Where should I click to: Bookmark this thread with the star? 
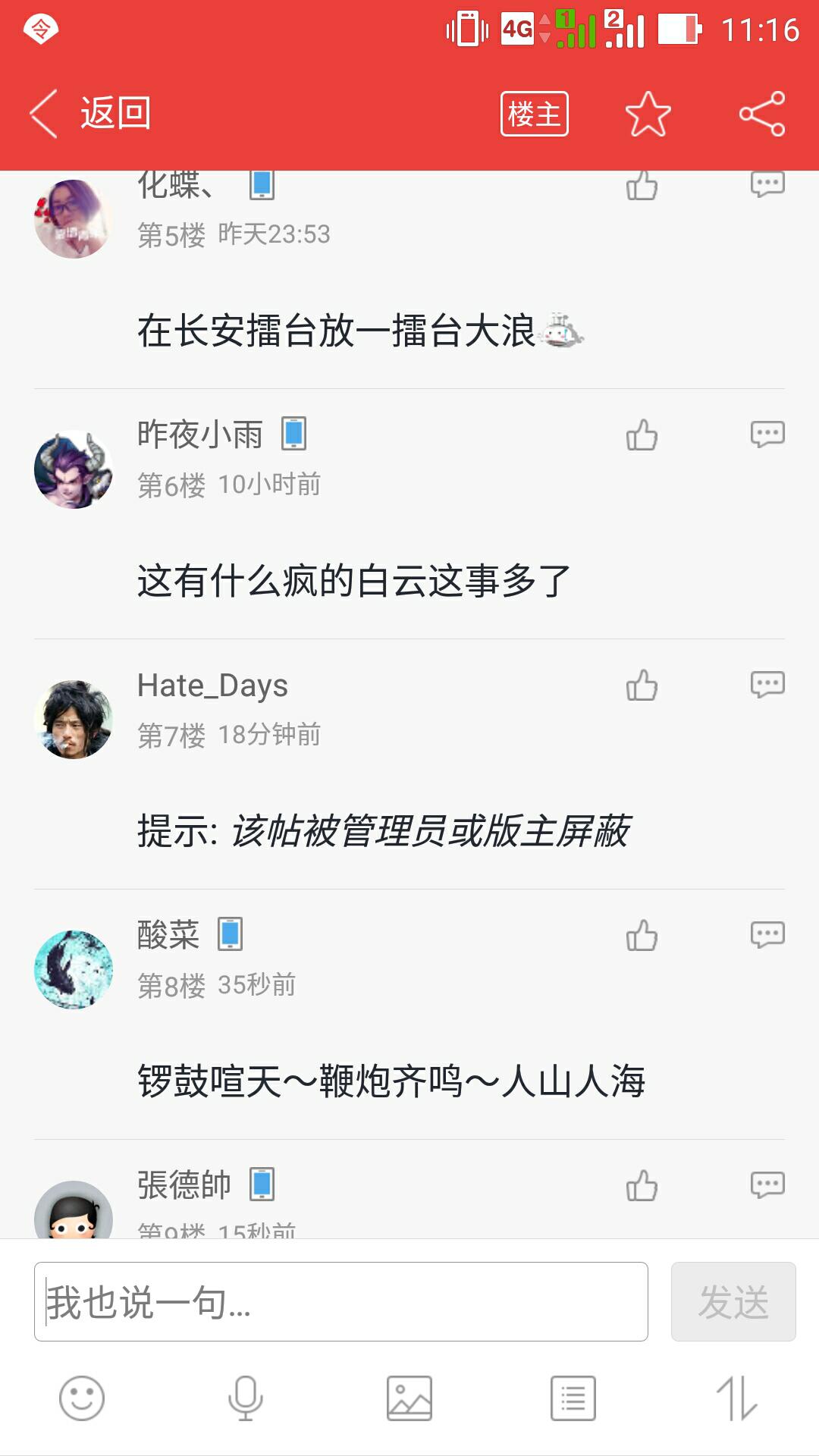(648, 115)
